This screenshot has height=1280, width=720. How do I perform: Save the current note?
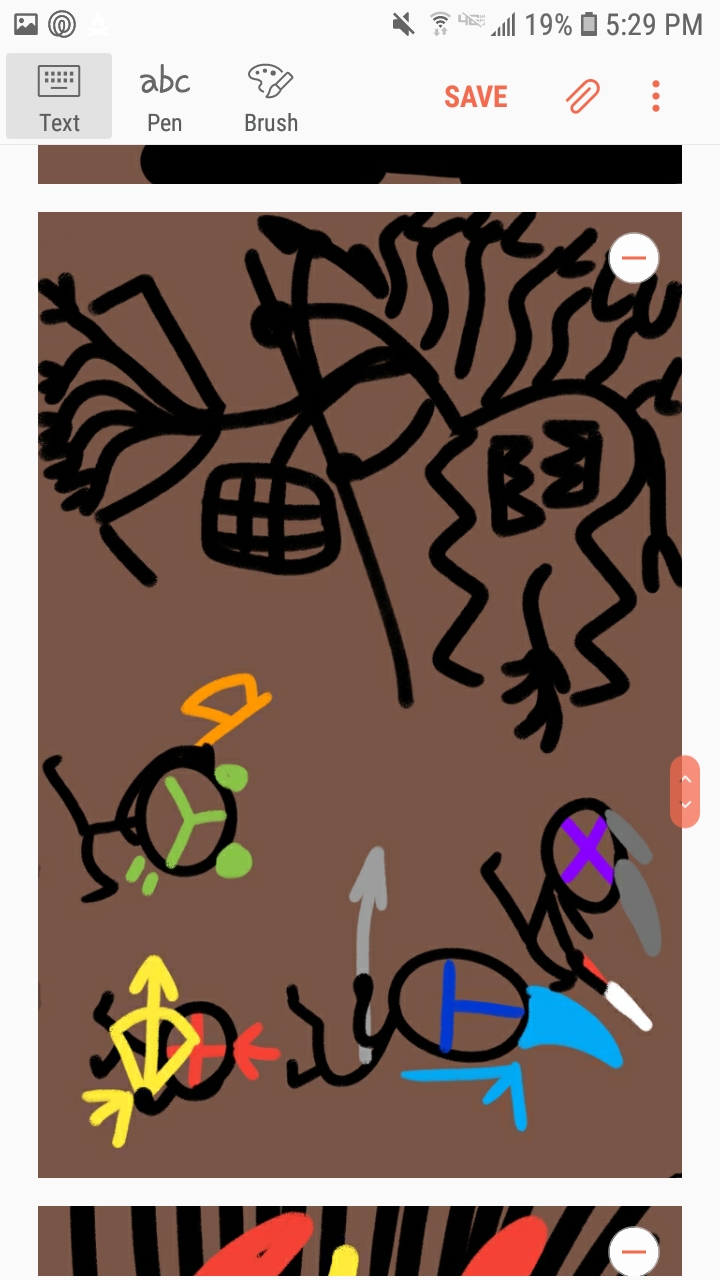pyautogui.click(x=476, y=97)
